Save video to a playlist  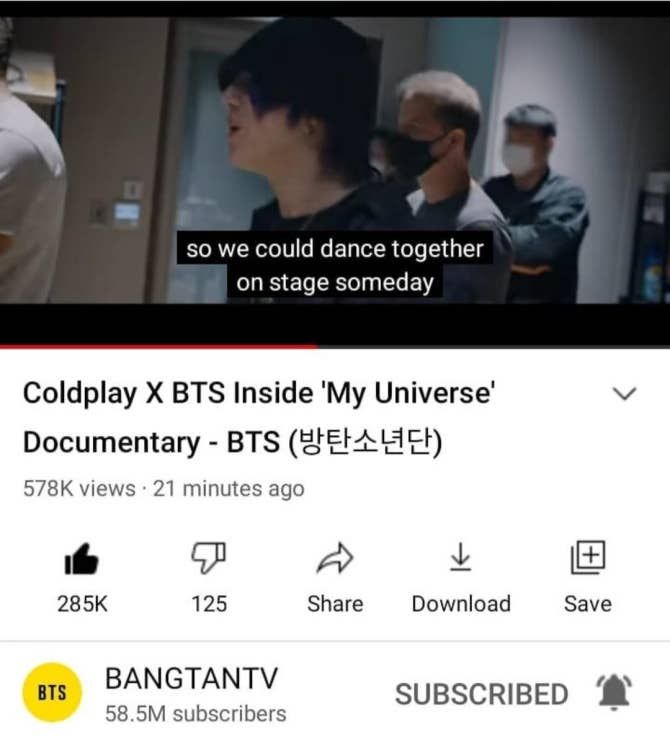pyautogui.click(x=587, y=560)
